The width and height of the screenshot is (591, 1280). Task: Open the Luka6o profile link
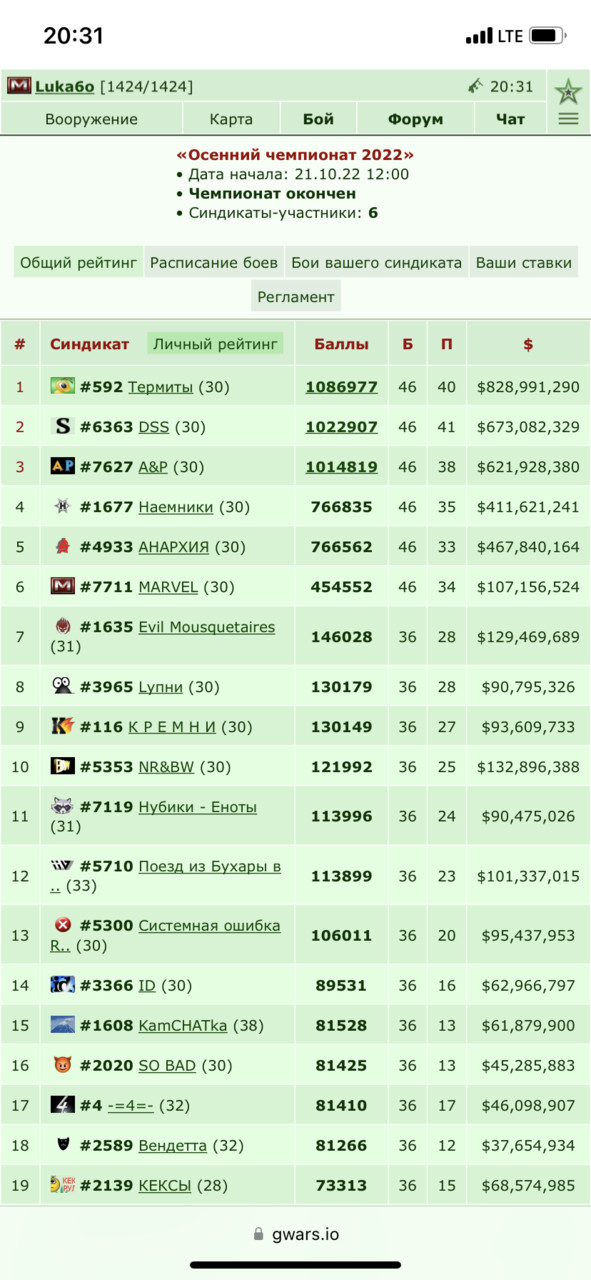(x=64, y=87)
